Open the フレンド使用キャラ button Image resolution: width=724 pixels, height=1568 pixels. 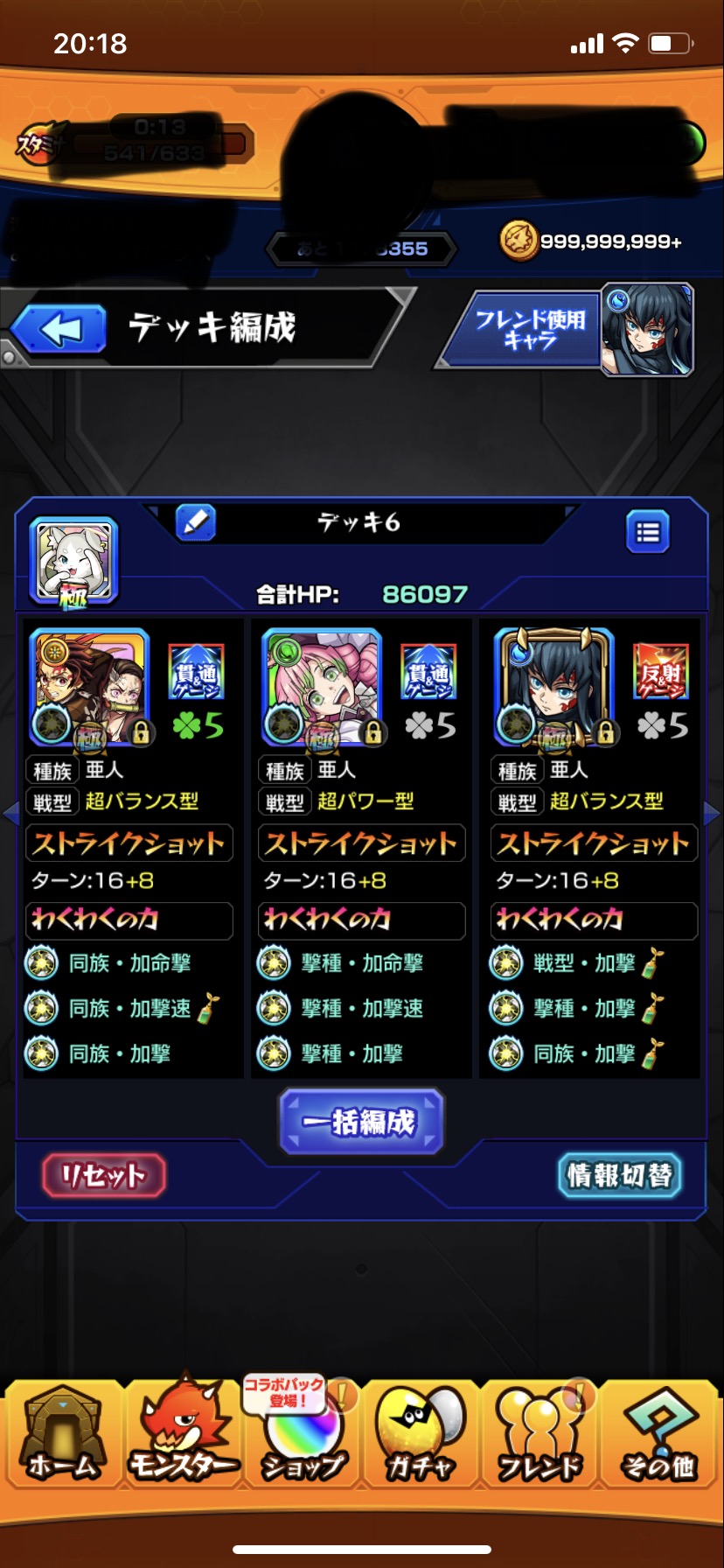click(567, 329)
